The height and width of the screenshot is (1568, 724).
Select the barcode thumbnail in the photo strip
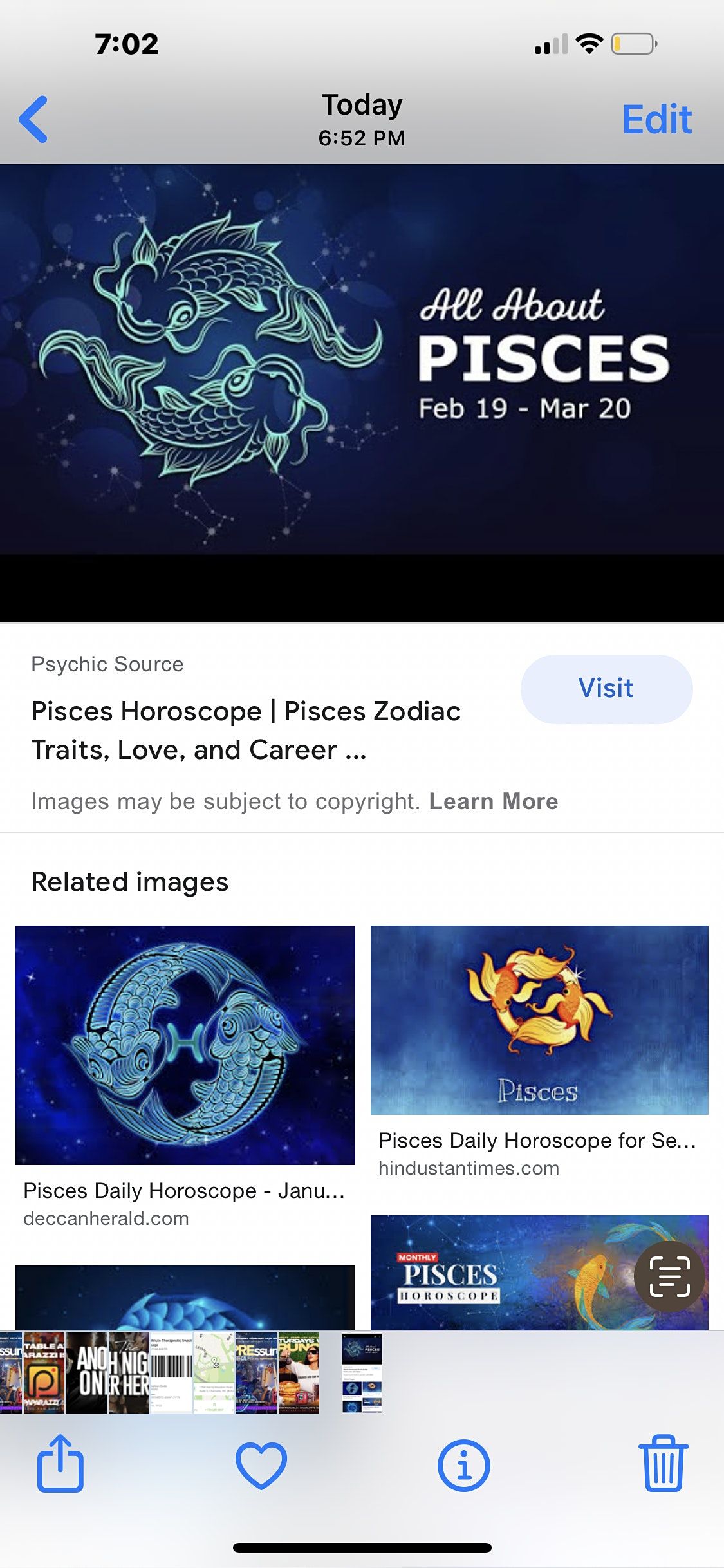[171, 1373]
